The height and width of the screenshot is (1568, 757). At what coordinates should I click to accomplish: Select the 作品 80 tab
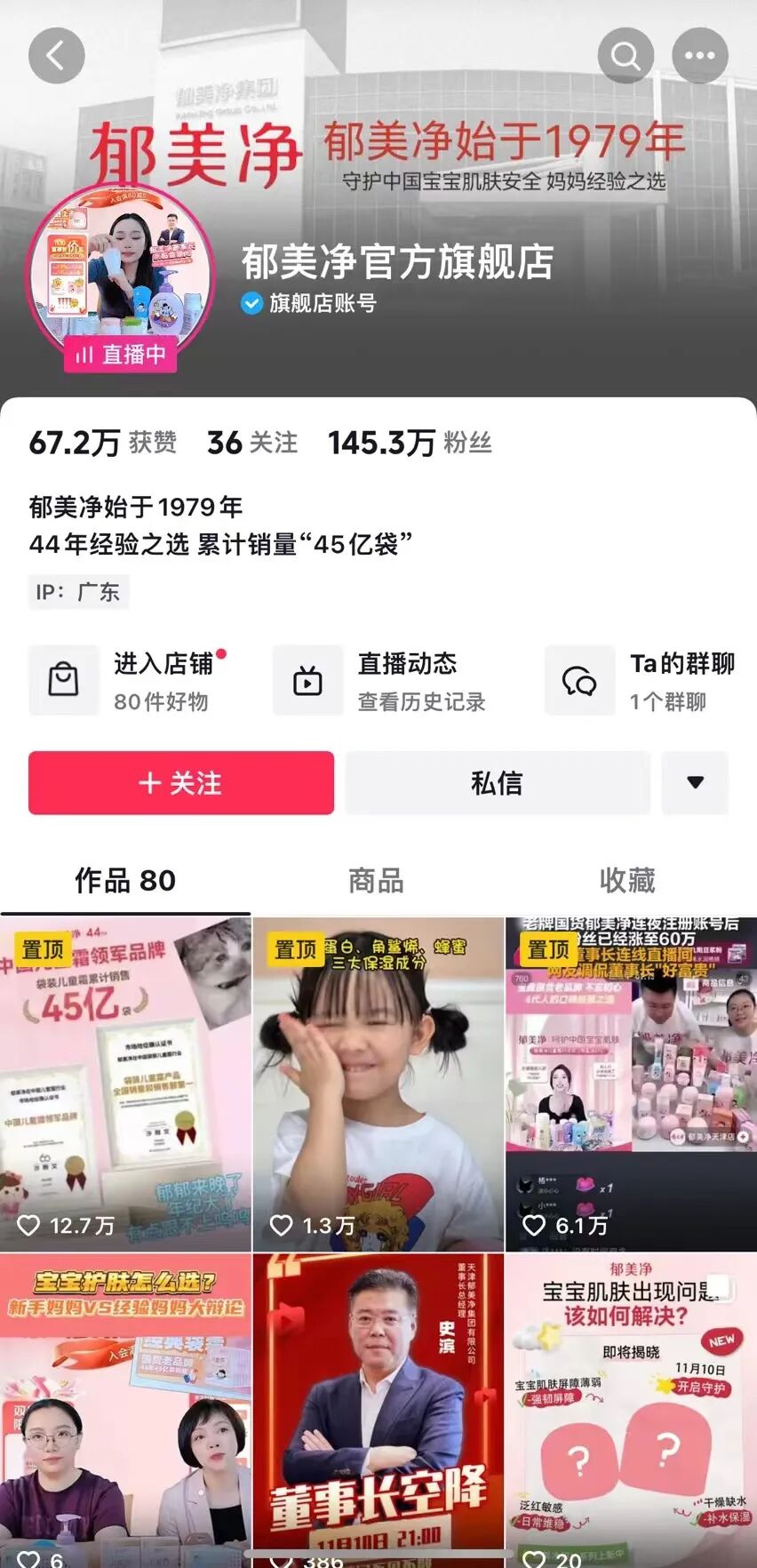pyautogui.click(x=125, y=881)
